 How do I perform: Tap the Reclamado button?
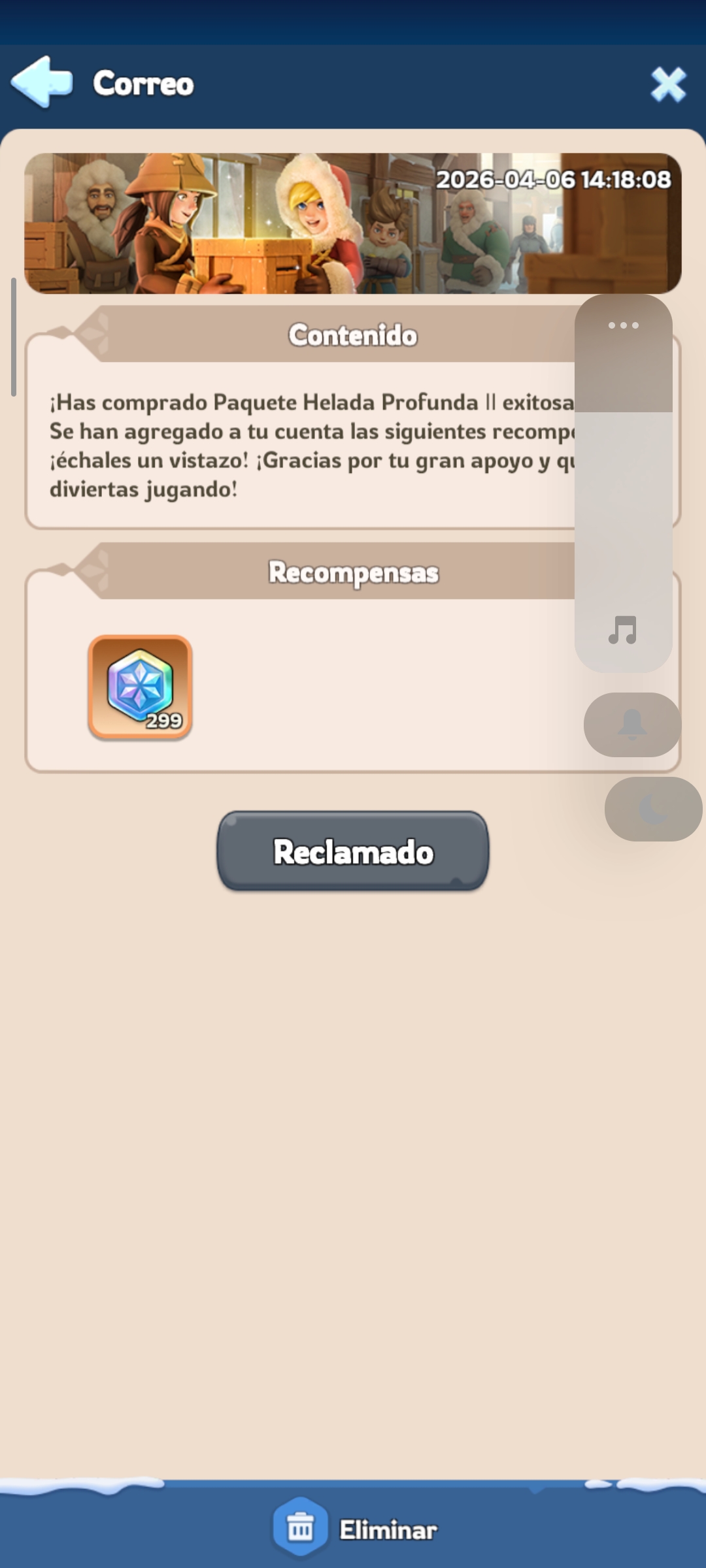(x=353, y=851)
